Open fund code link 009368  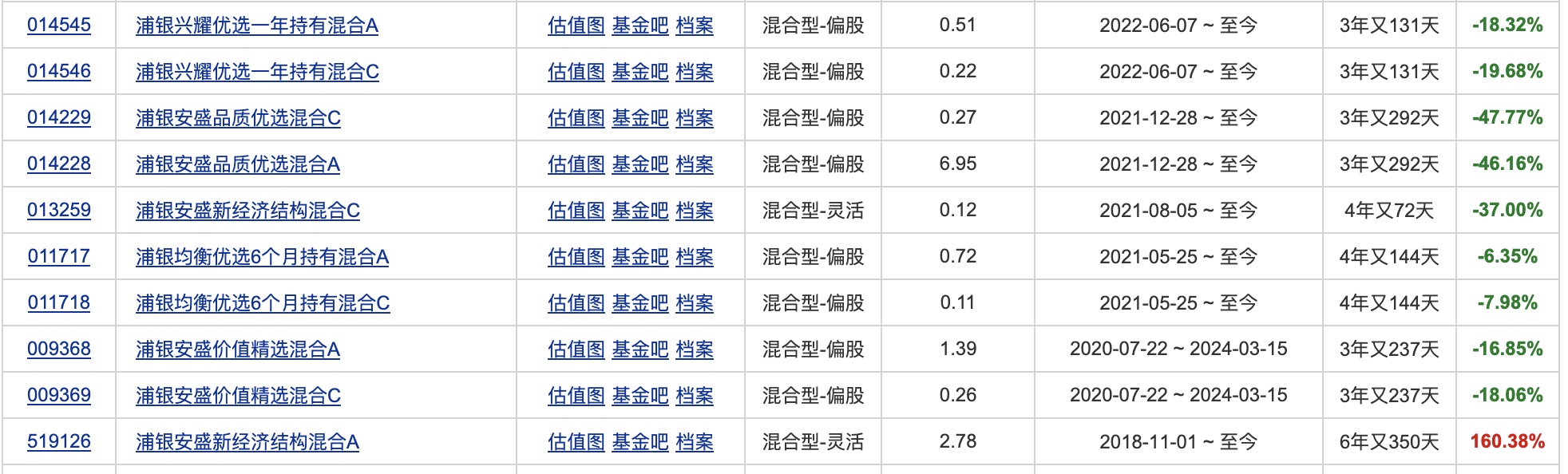pyautogui.click(x=59, y=350)
